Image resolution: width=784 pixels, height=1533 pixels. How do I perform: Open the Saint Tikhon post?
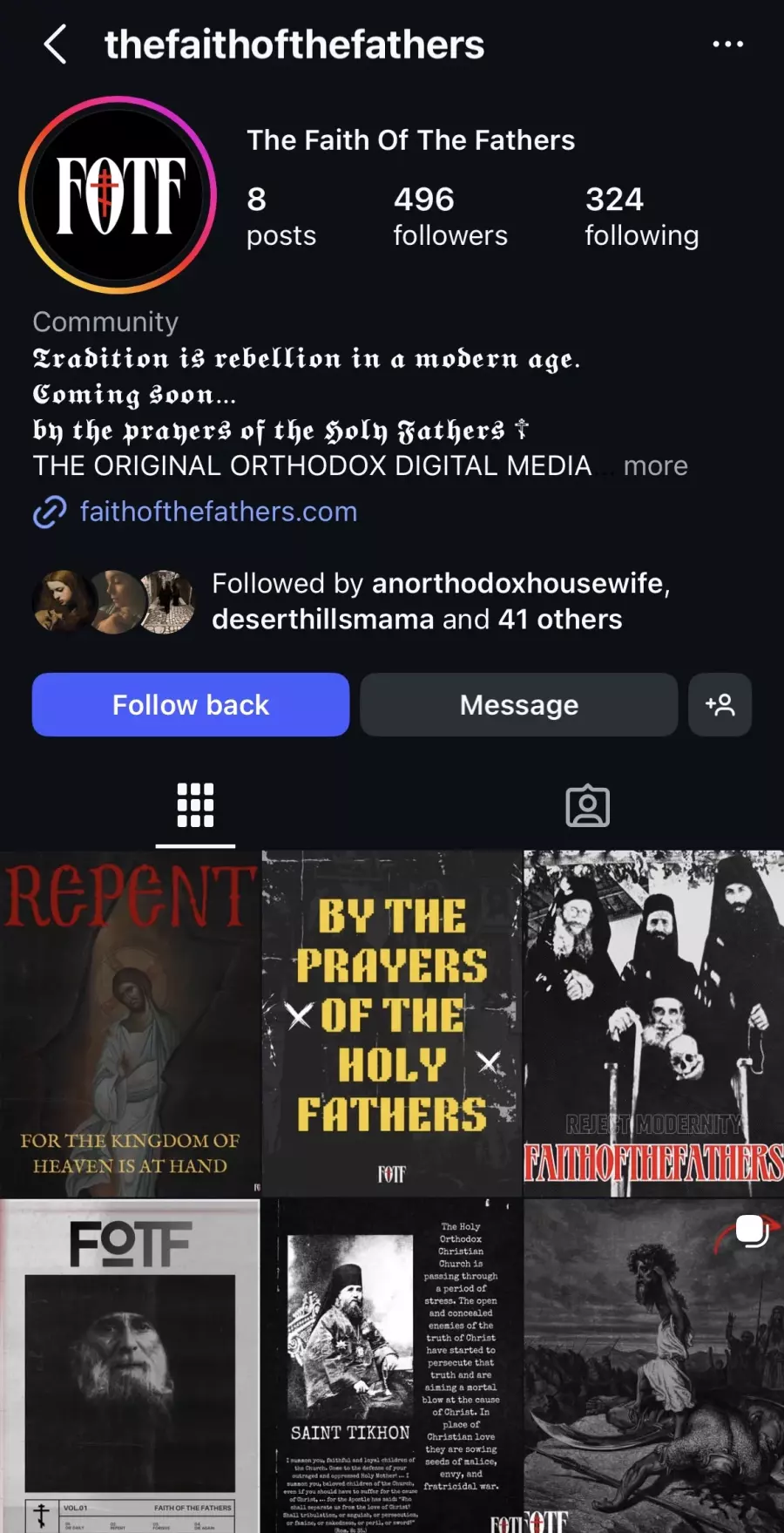[392, 1365]
